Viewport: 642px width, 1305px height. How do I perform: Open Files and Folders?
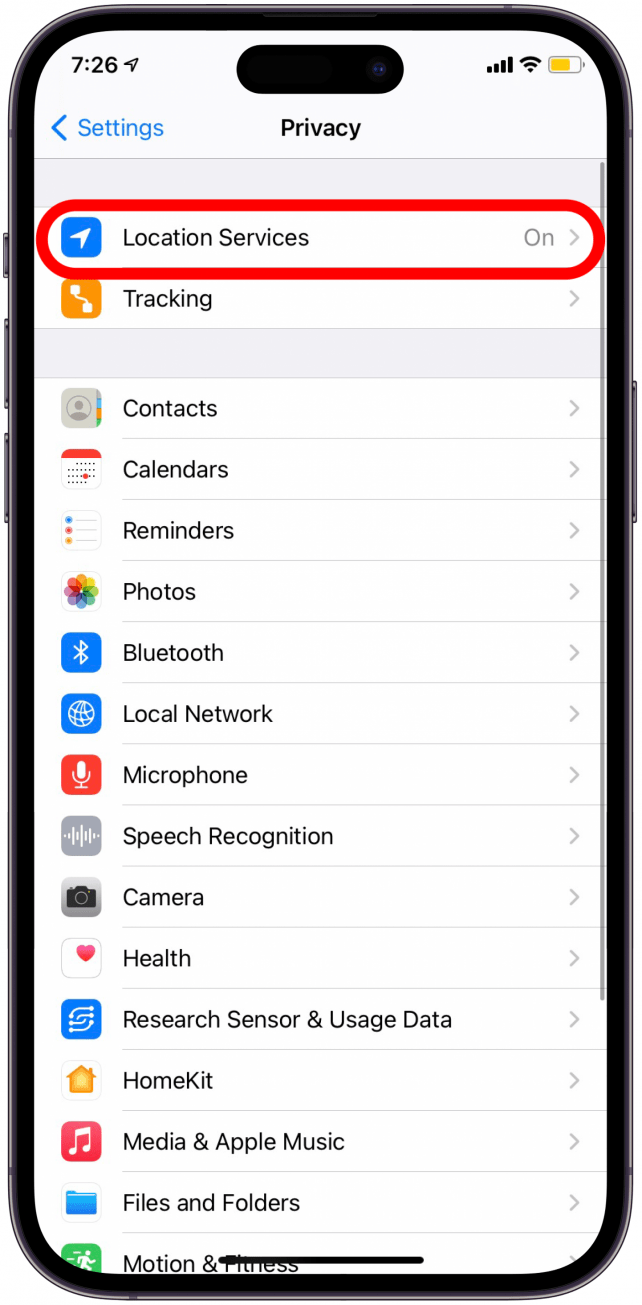320,1203
